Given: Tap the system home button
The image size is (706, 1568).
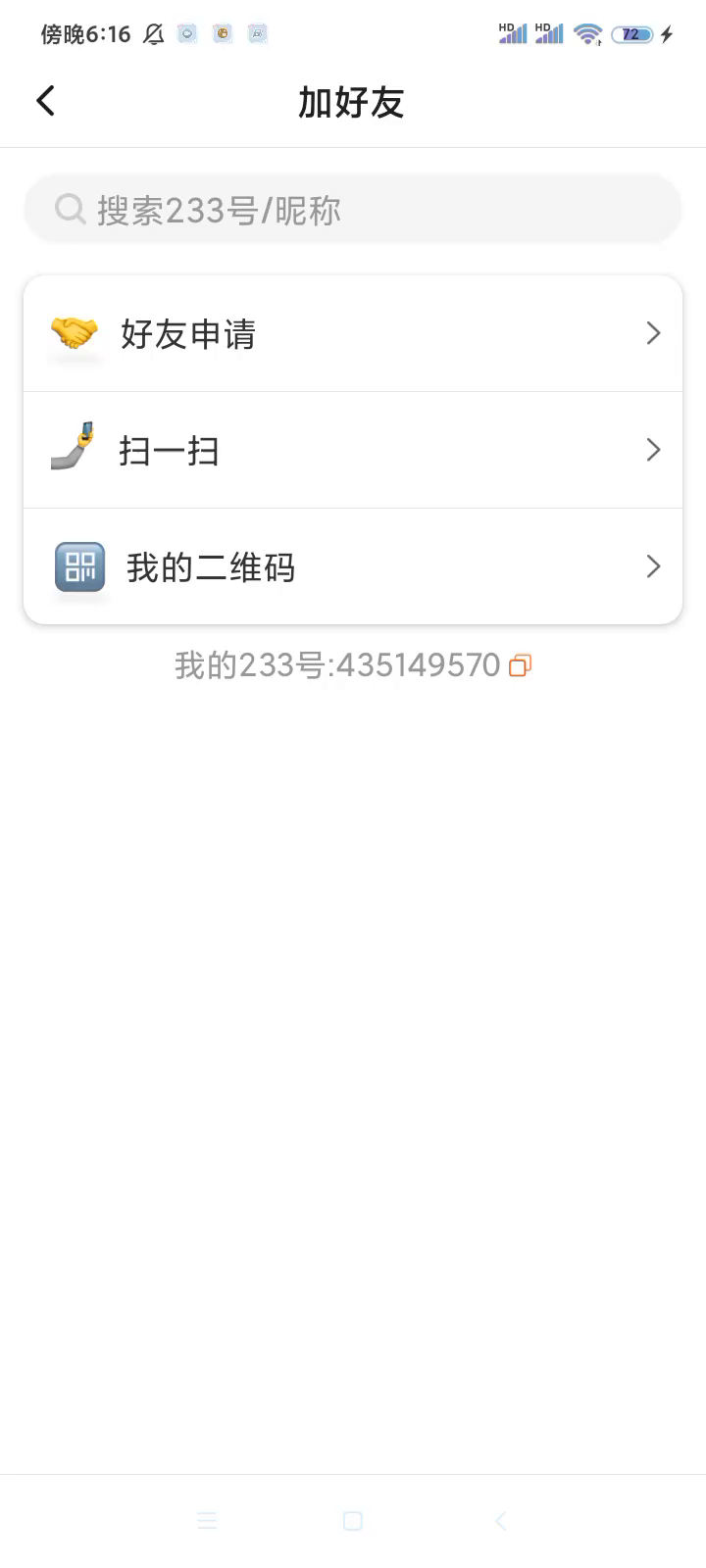Looking at the screenshot, I should [353, 1521].
